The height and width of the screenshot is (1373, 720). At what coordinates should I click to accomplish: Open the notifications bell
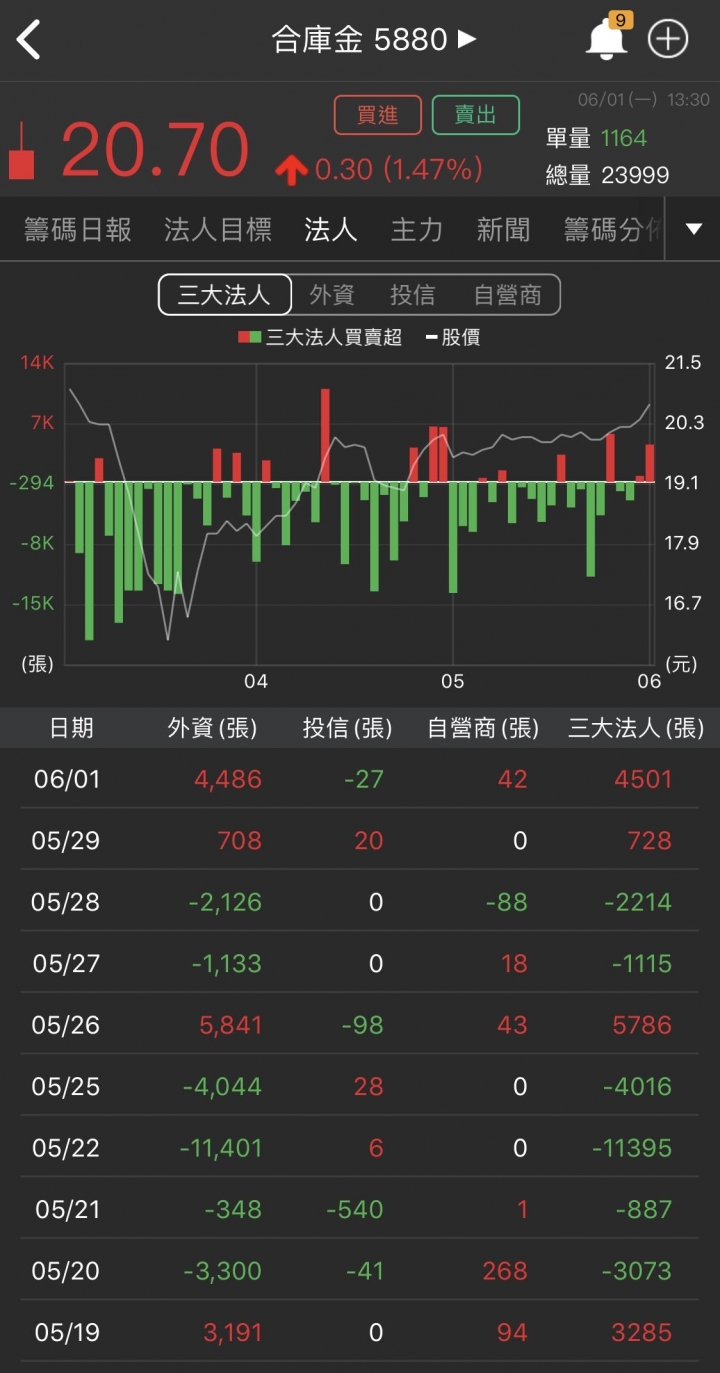pos(605,40)
